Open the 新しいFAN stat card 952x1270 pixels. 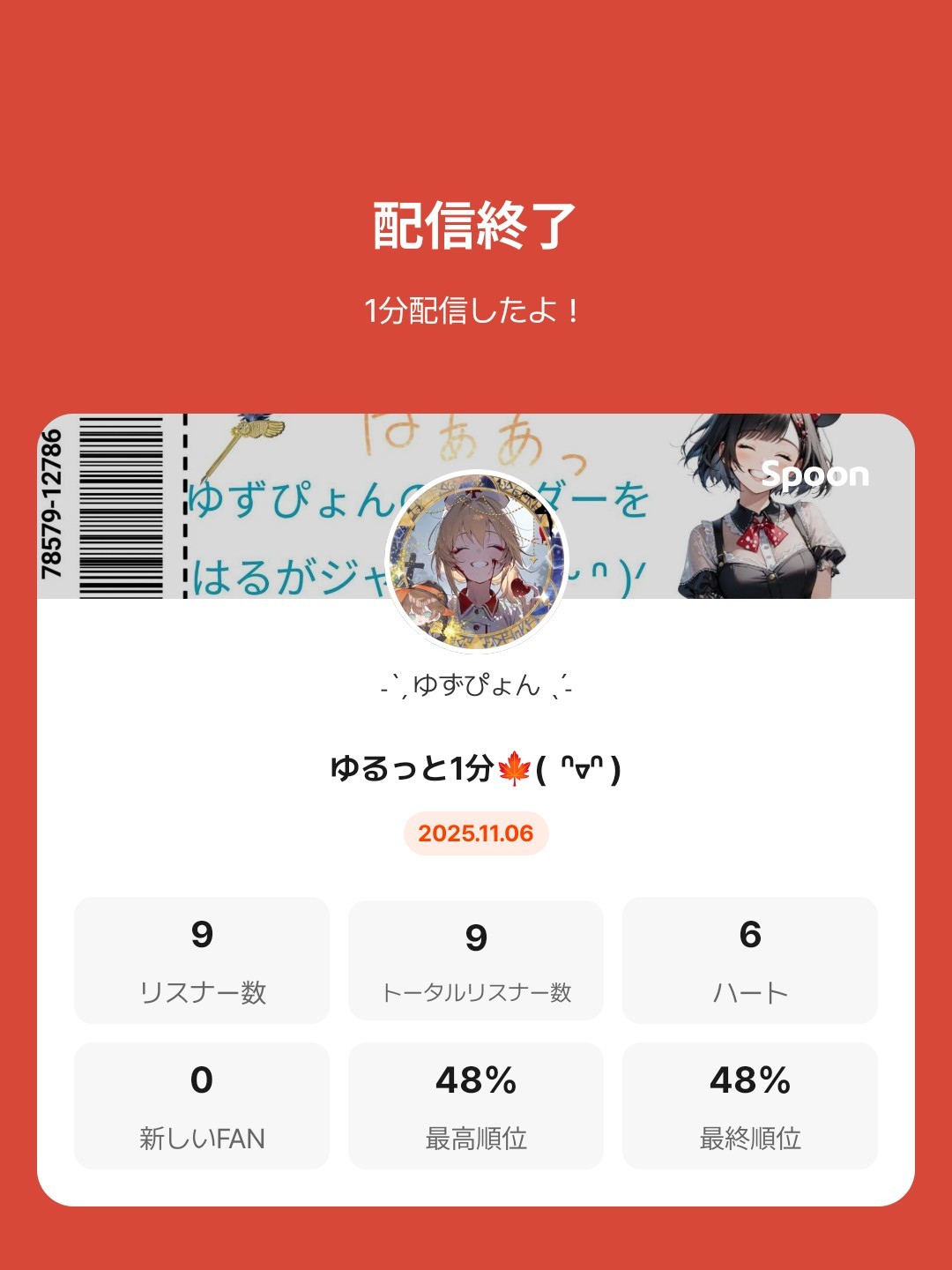pos(201,1104)
